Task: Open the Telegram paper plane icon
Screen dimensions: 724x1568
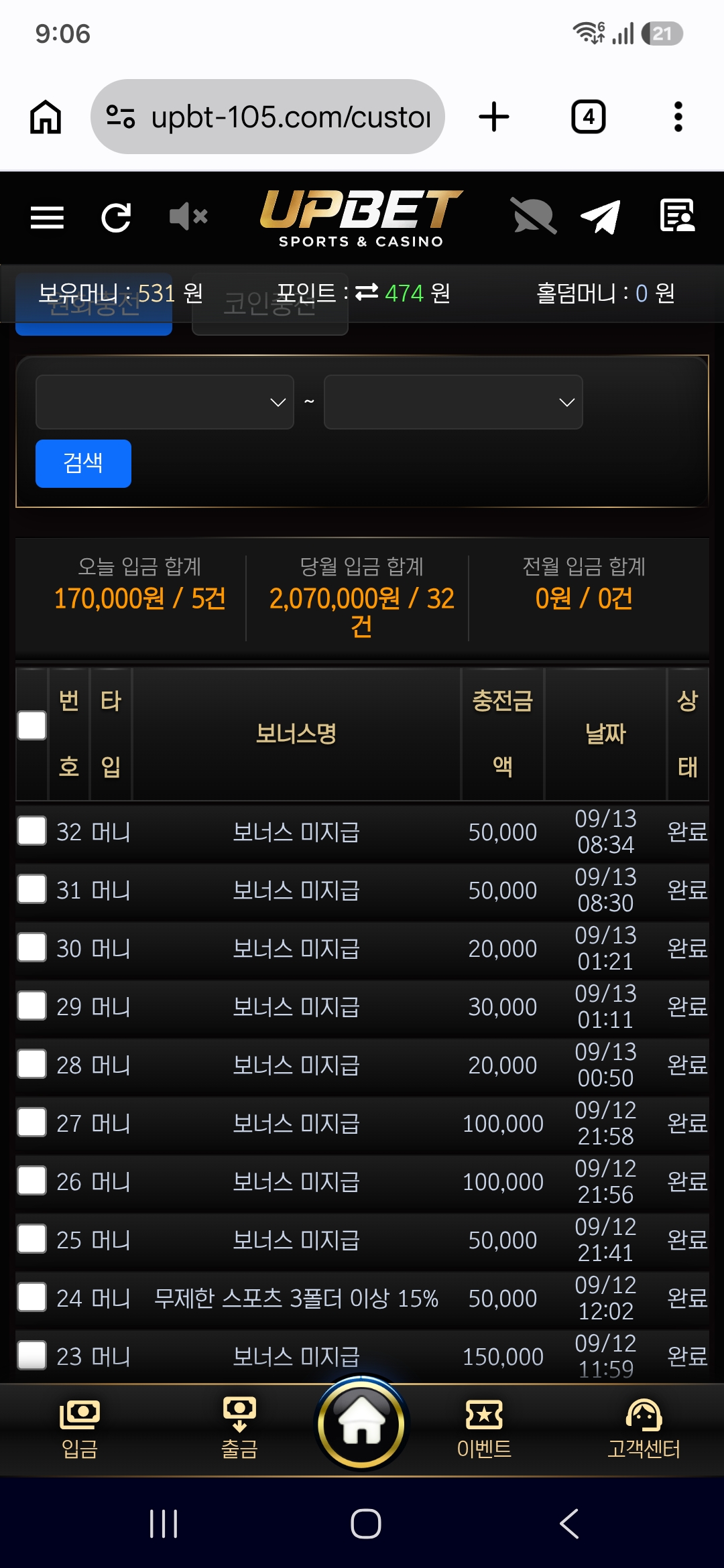Action: (x=600, y=217)
